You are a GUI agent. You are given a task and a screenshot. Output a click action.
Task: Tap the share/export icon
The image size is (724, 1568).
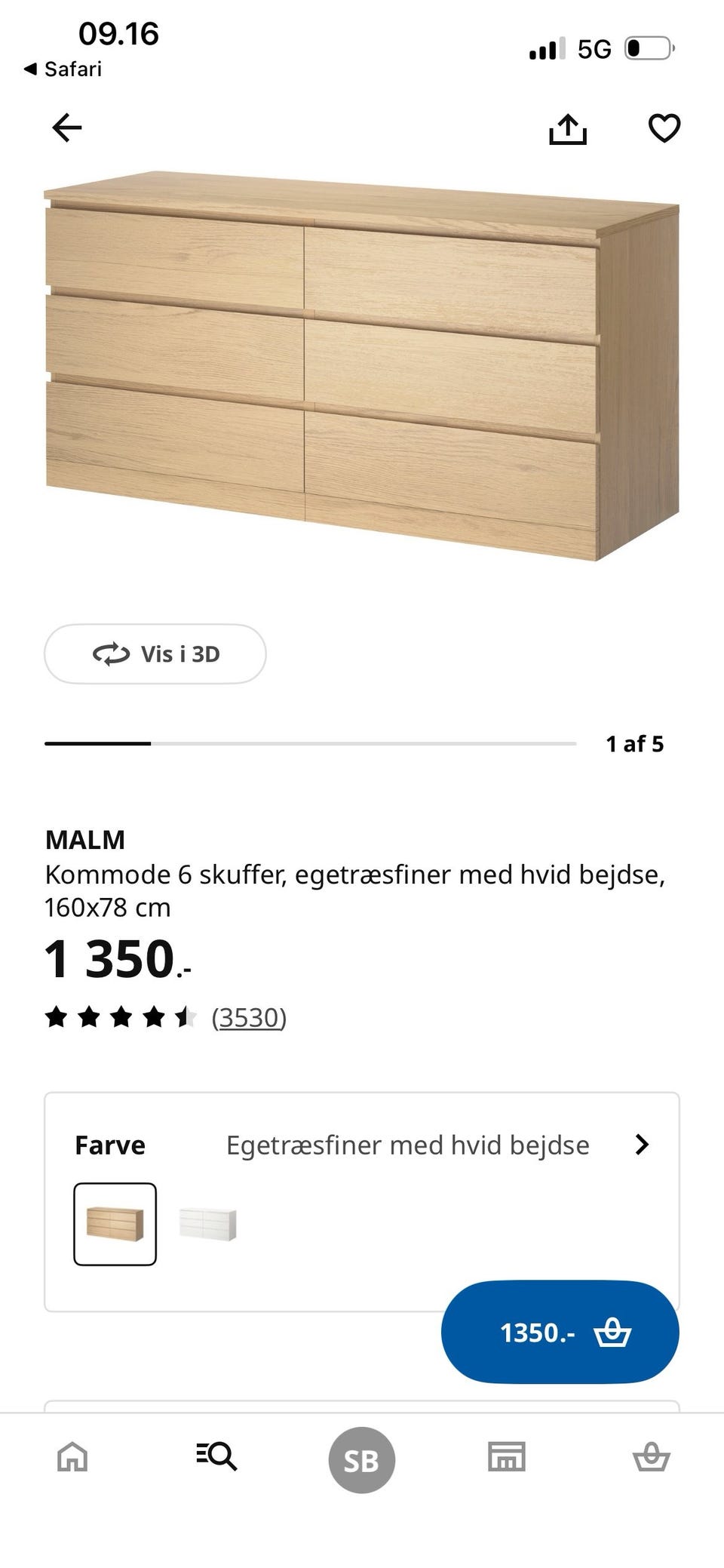(569, 128)
